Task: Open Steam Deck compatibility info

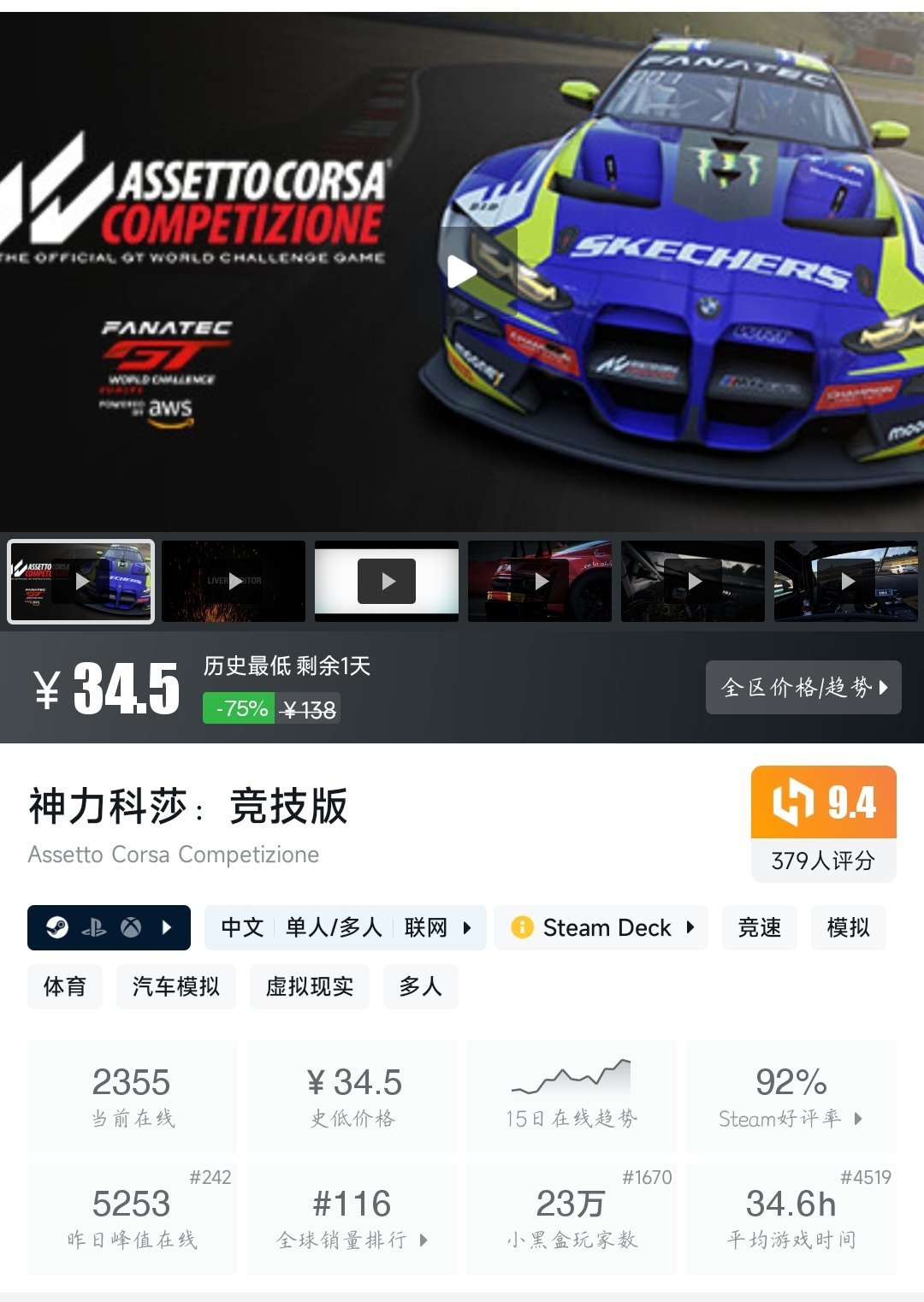Action: point(601,927)
